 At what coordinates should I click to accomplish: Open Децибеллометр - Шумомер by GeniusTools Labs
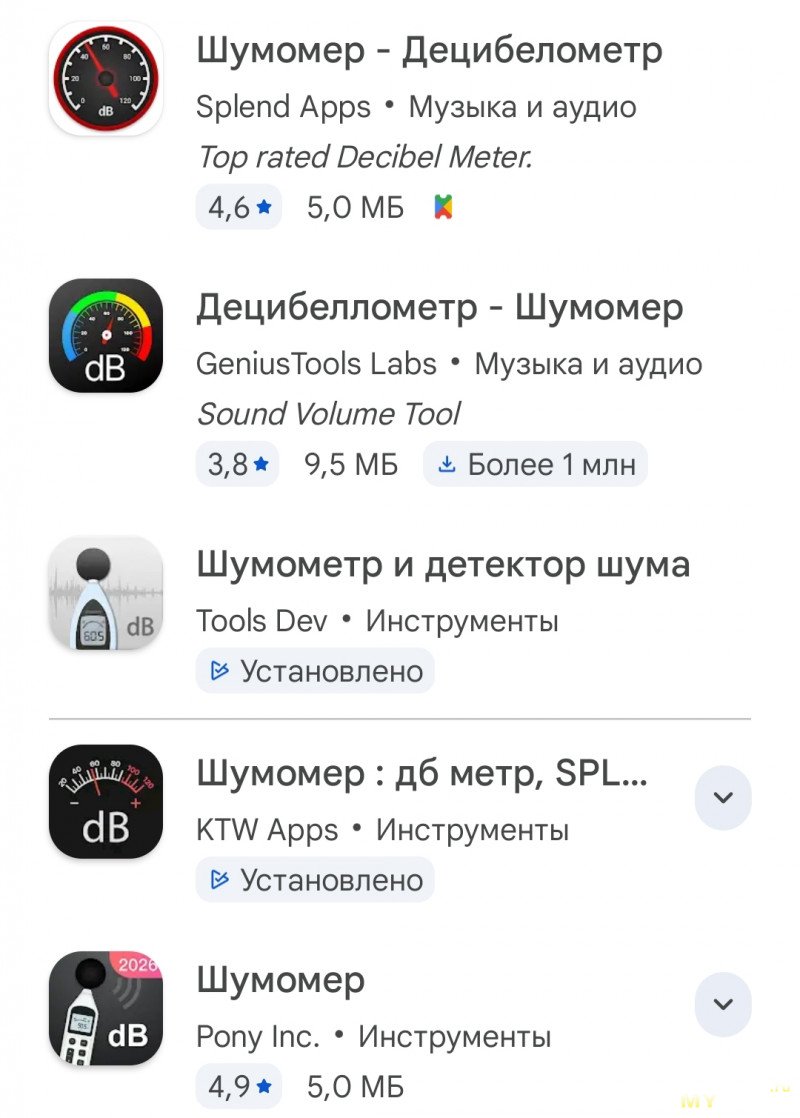click(x=439, y=308)
